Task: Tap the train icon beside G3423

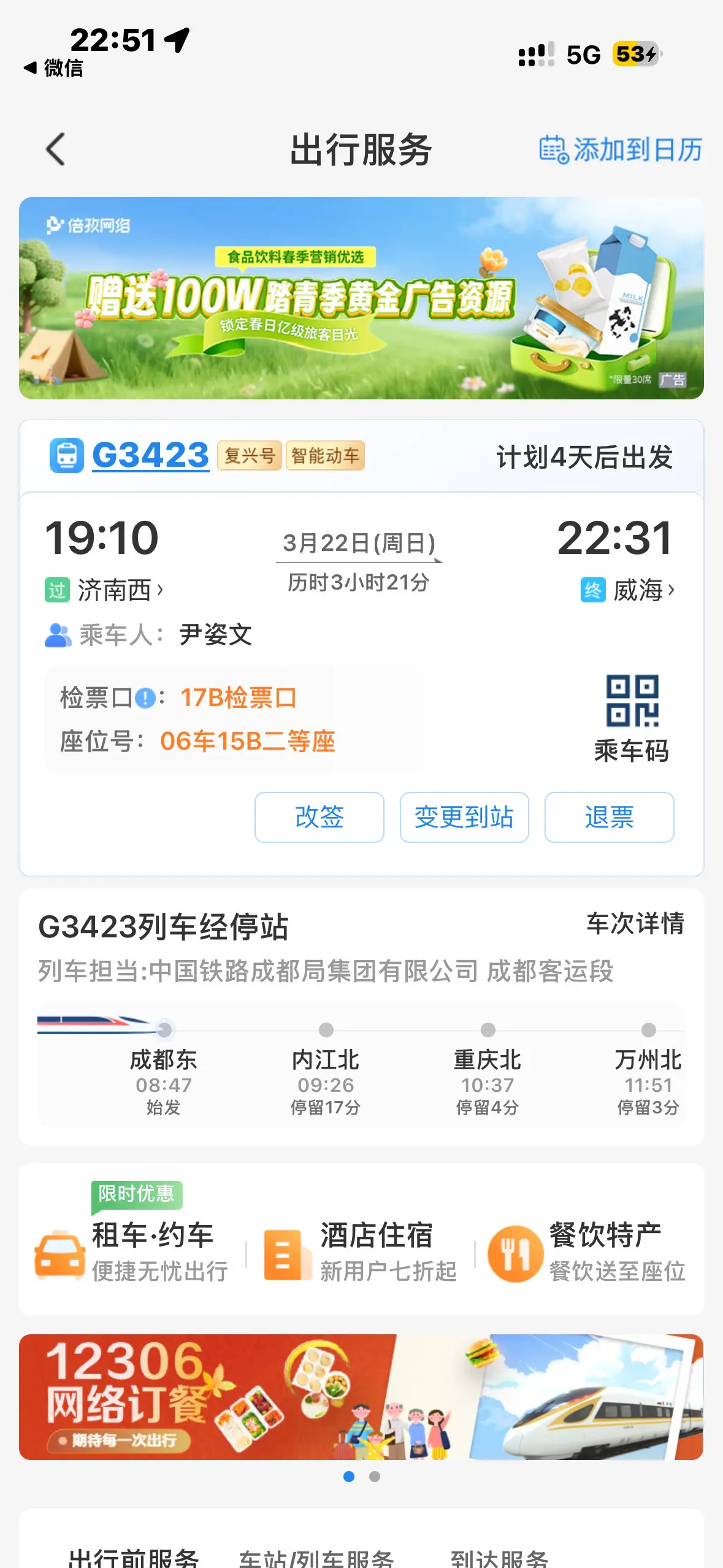Action: tap(67, 455)
